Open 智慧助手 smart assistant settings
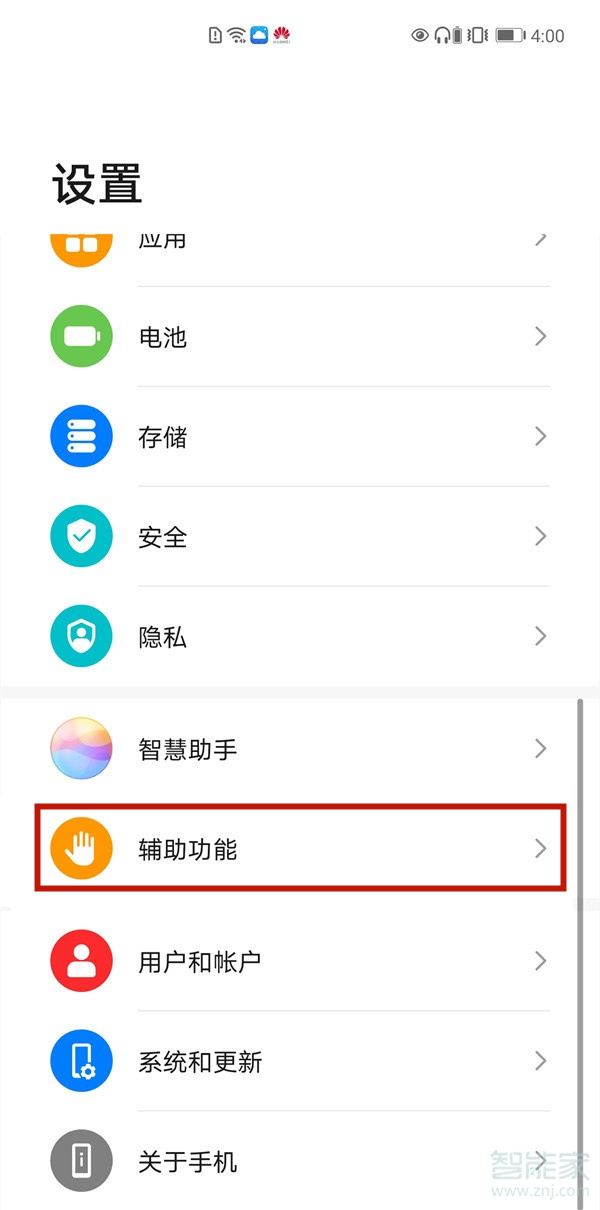 (x=300, y=749)
